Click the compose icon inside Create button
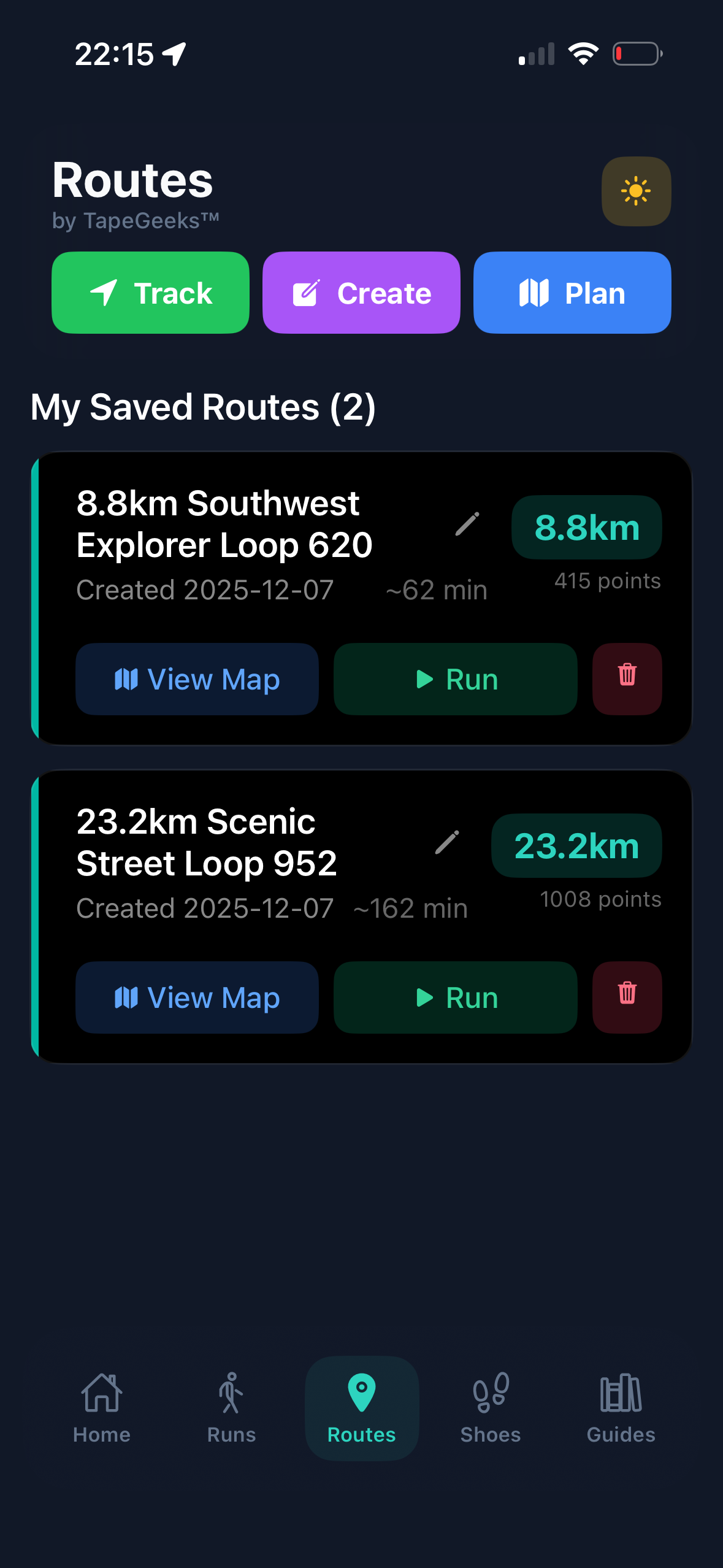 pyautogui.click(x=307, y=293)
